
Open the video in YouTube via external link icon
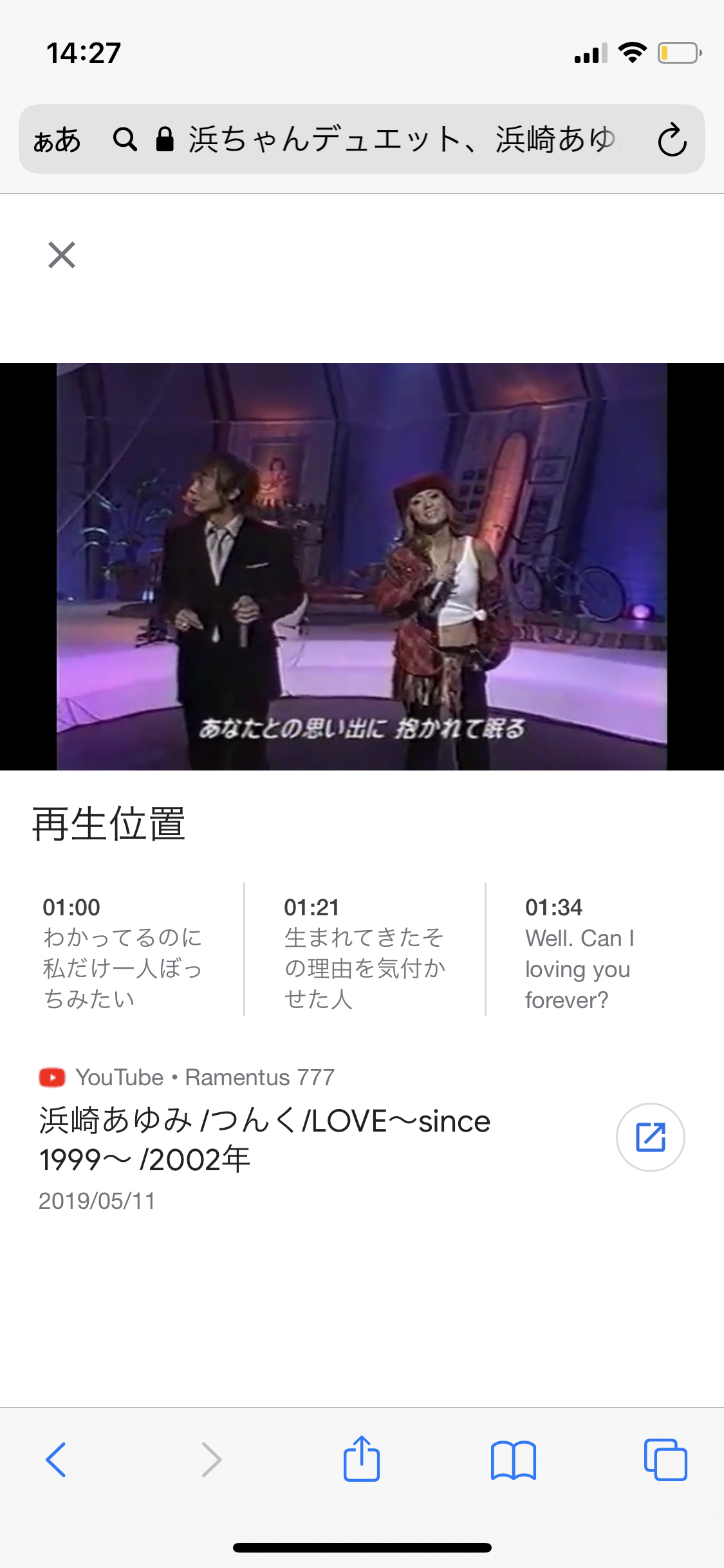click(650, 1137)
